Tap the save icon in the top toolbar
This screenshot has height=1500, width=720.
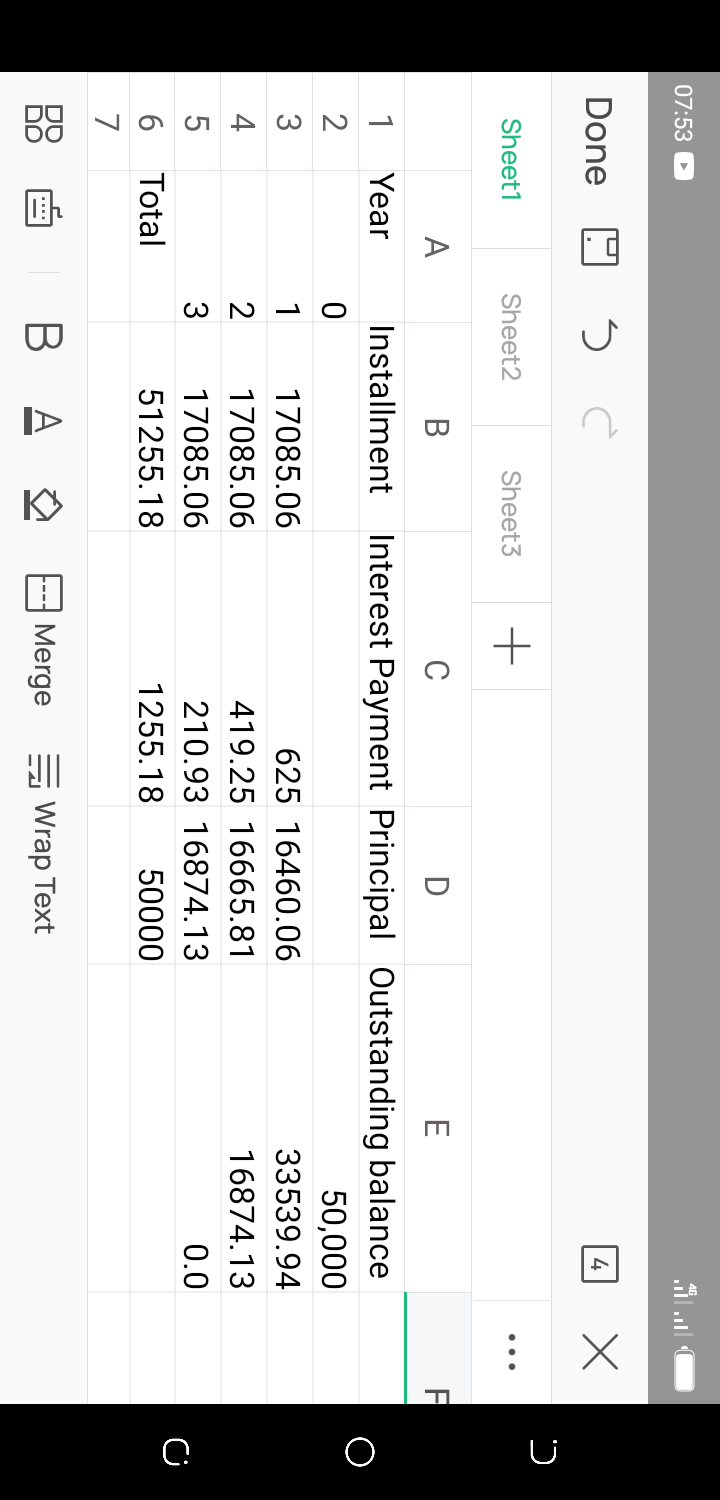coord(600,246)
